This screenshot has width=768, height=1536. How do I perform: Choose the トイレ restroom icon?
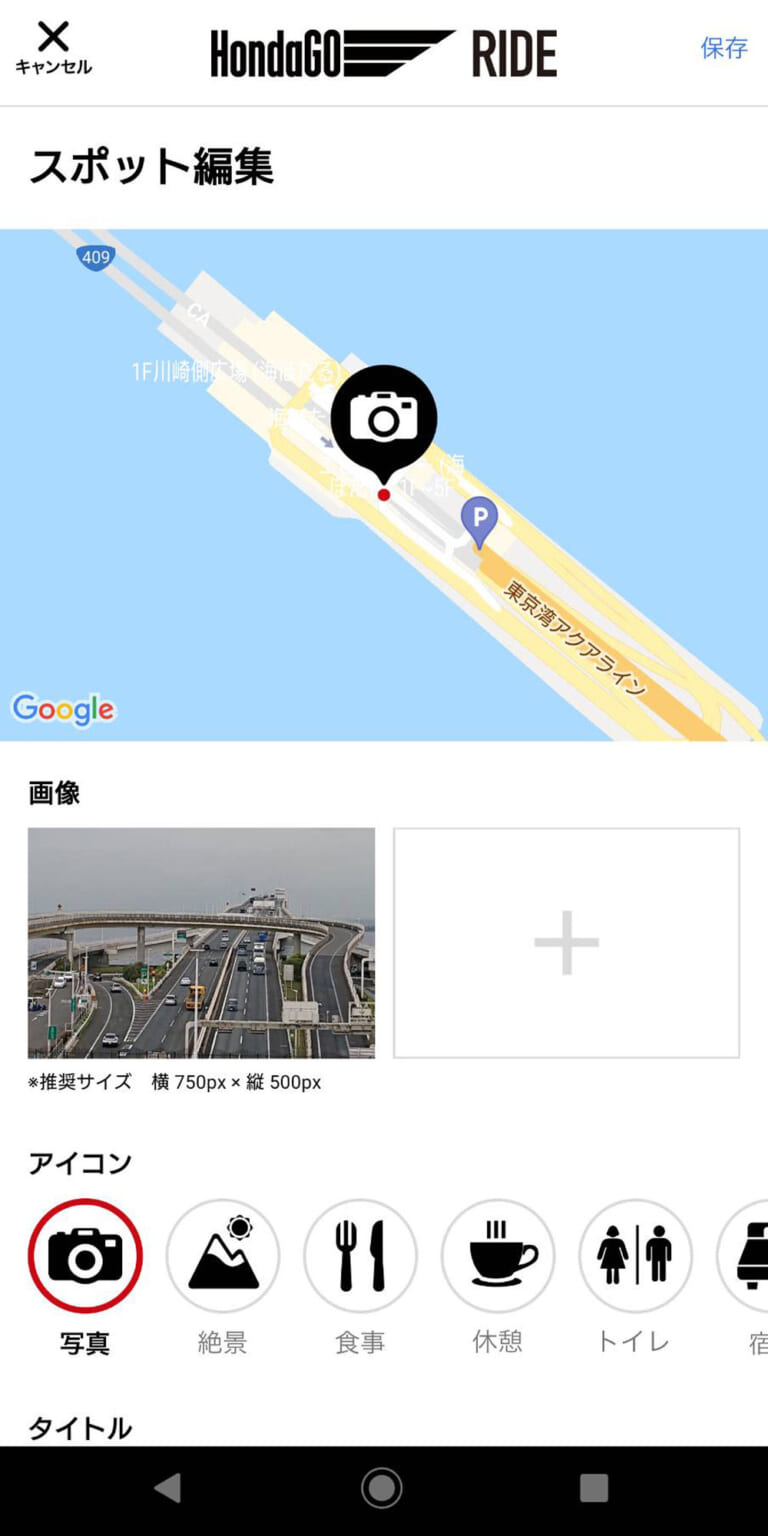click(635, 1256)
